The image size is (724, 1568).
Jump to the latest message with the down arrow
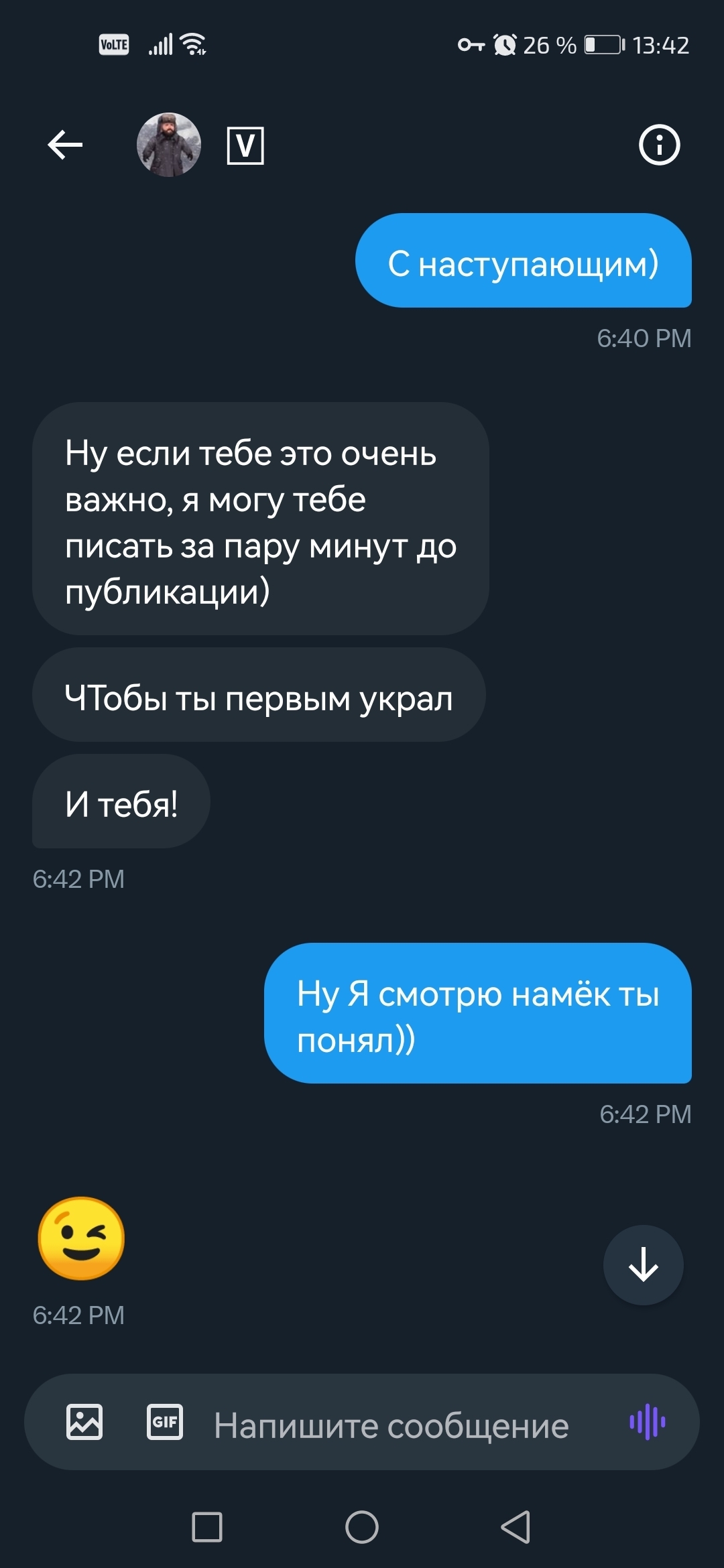tap(643, 1265)
